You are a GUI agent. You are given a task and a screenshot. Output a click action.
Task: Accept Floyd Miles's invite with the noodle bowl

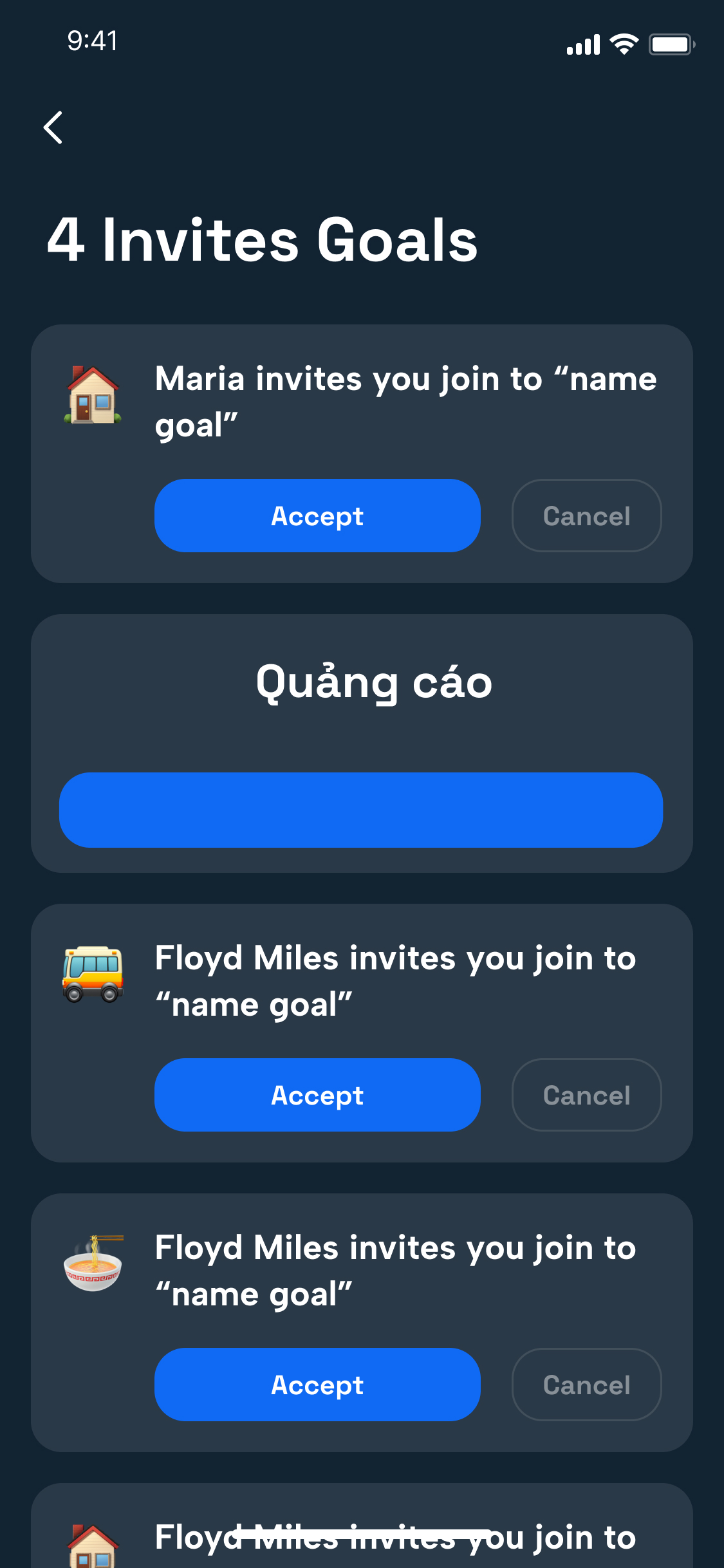[x=317, y=1385]
